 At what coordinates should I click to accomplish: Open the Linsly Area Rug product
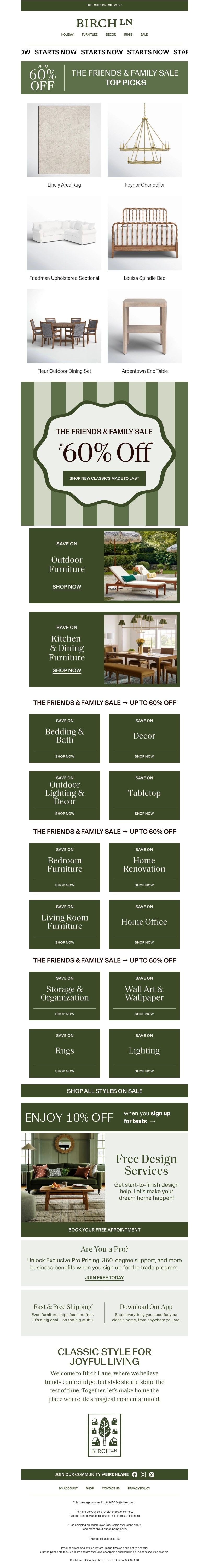(x=64, y=140)
